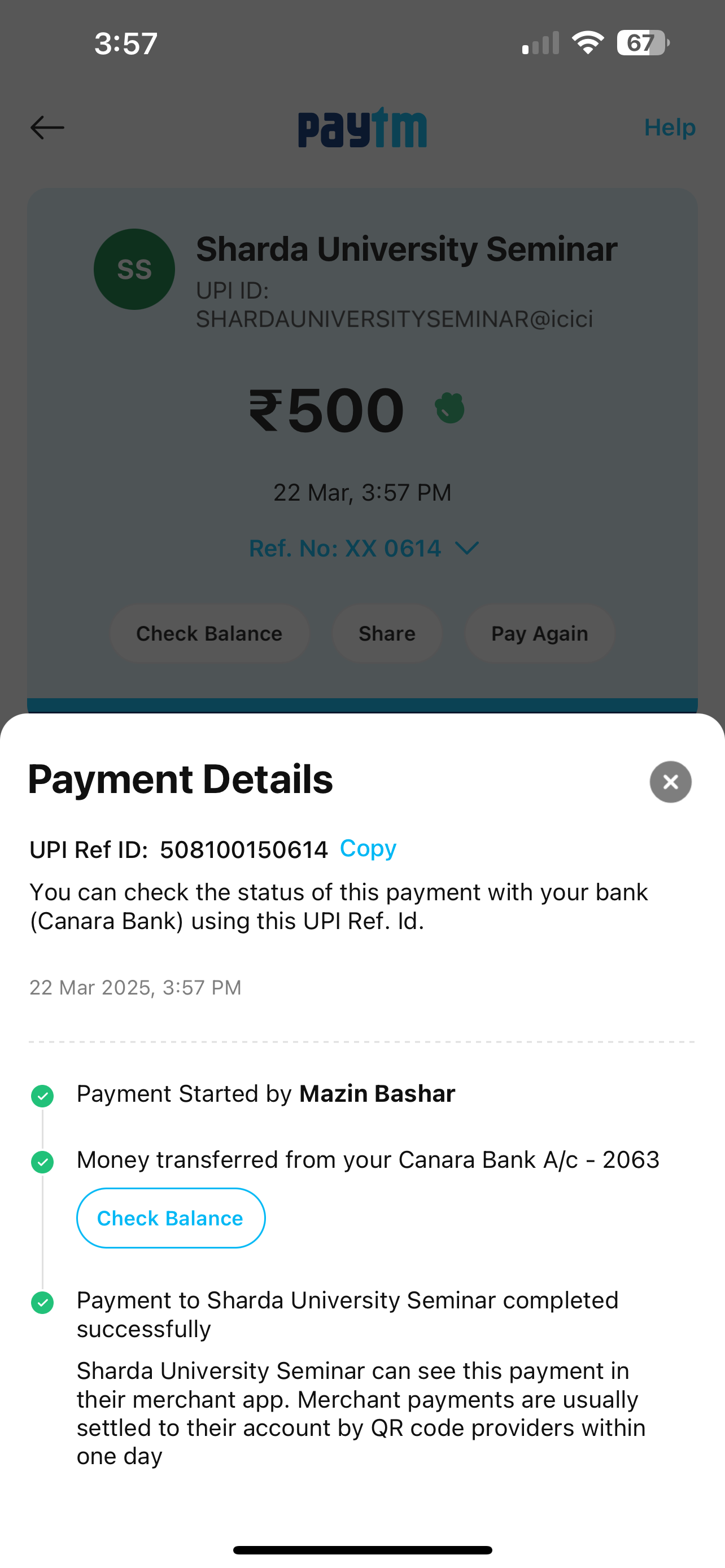Close the Payment Details sheet

pos(670,782)
